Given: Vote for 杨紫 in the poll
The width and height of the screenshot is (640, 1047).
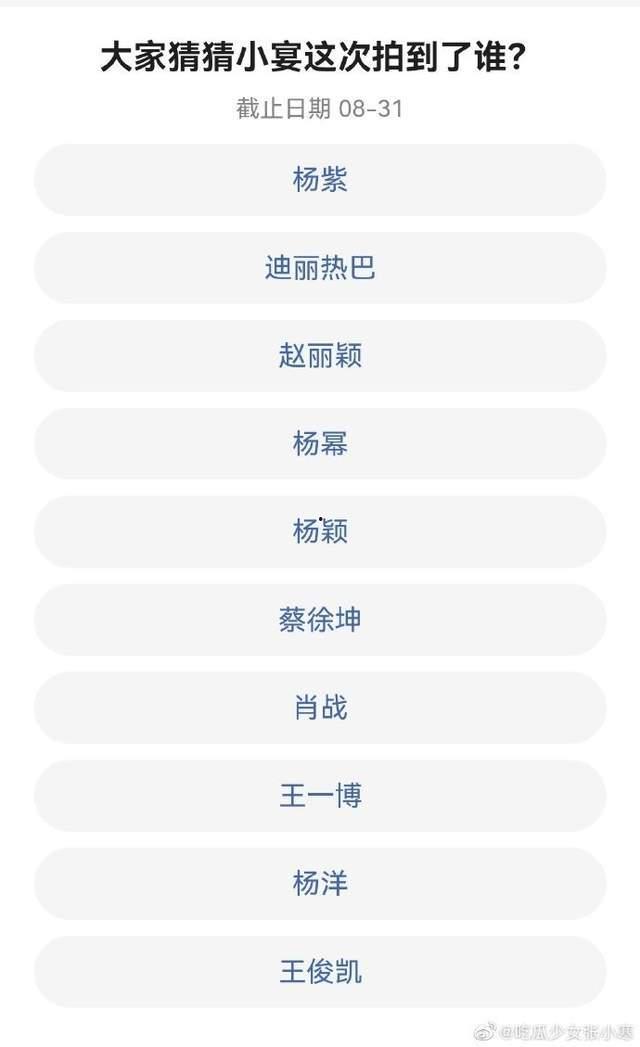Looking at the screenshot, I should point(320,180).
